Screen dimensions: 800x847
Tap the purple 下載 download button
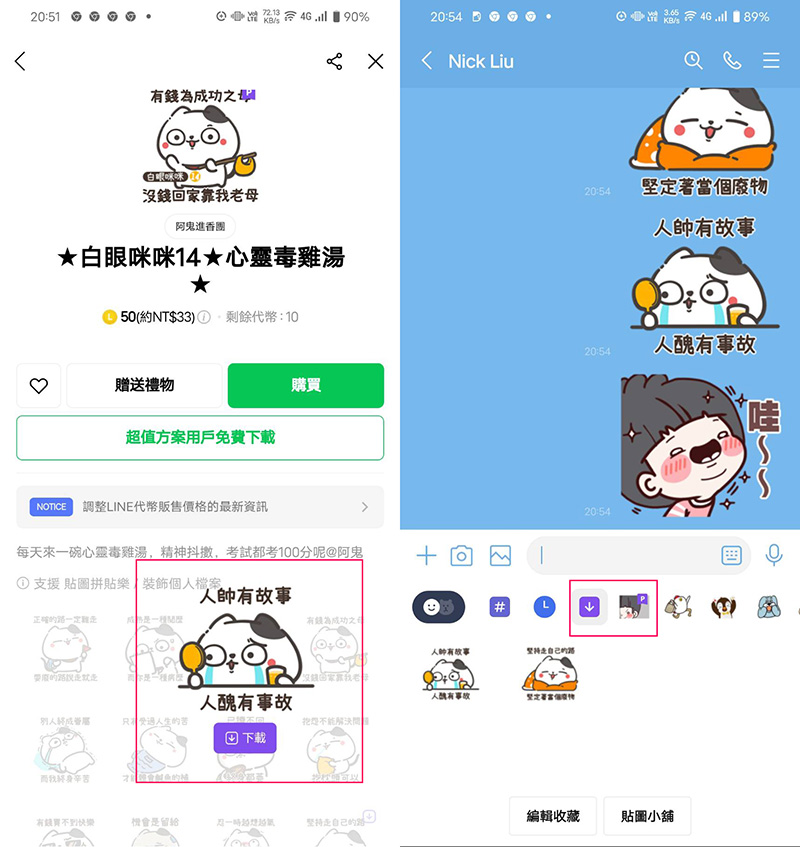point(245,738)
